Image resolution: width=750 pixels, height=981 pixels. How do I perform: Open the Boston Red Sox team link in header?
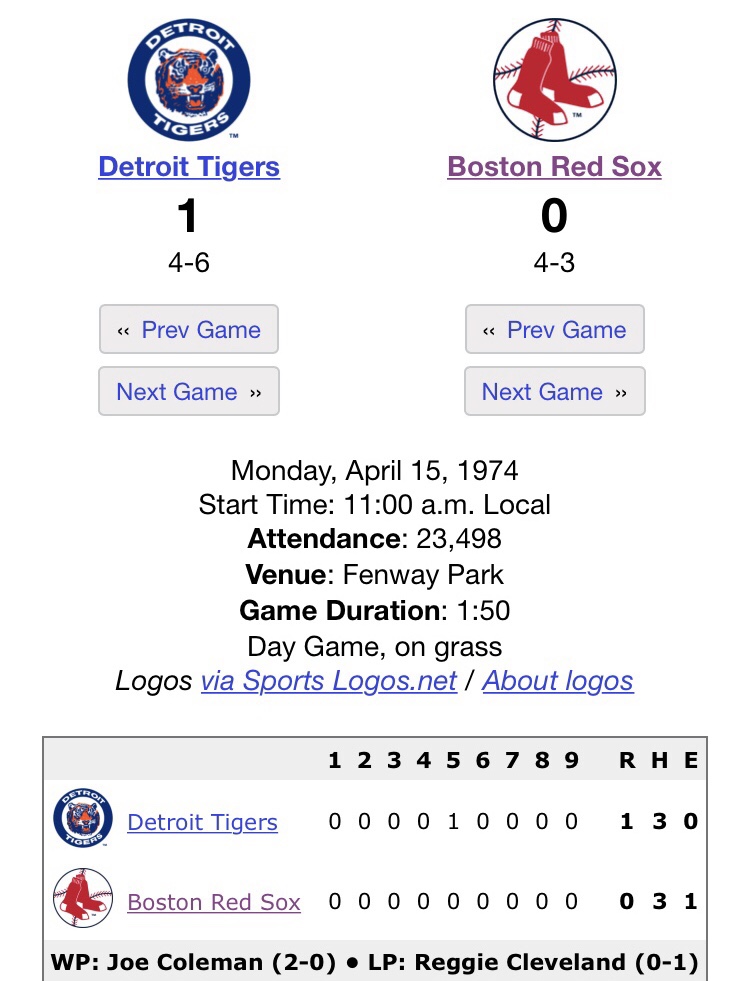click(x=554, y=166)
